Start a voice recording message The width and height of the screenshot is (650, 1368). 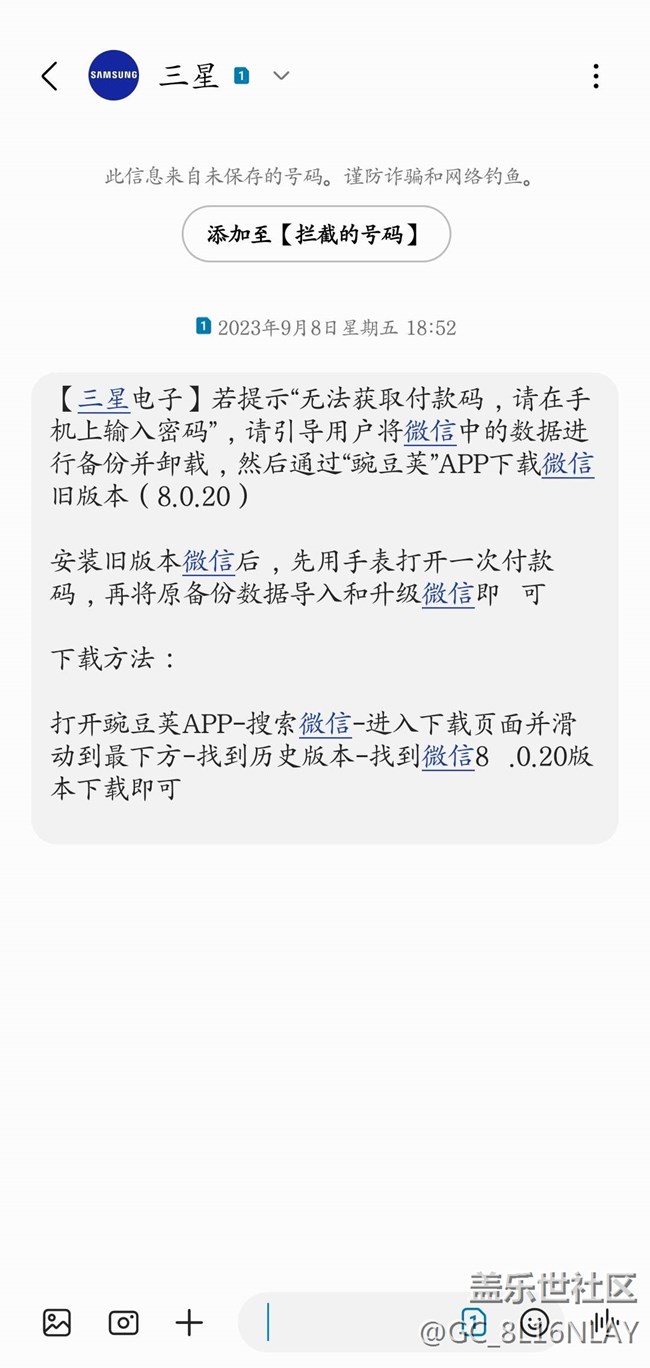(602, 1322)
